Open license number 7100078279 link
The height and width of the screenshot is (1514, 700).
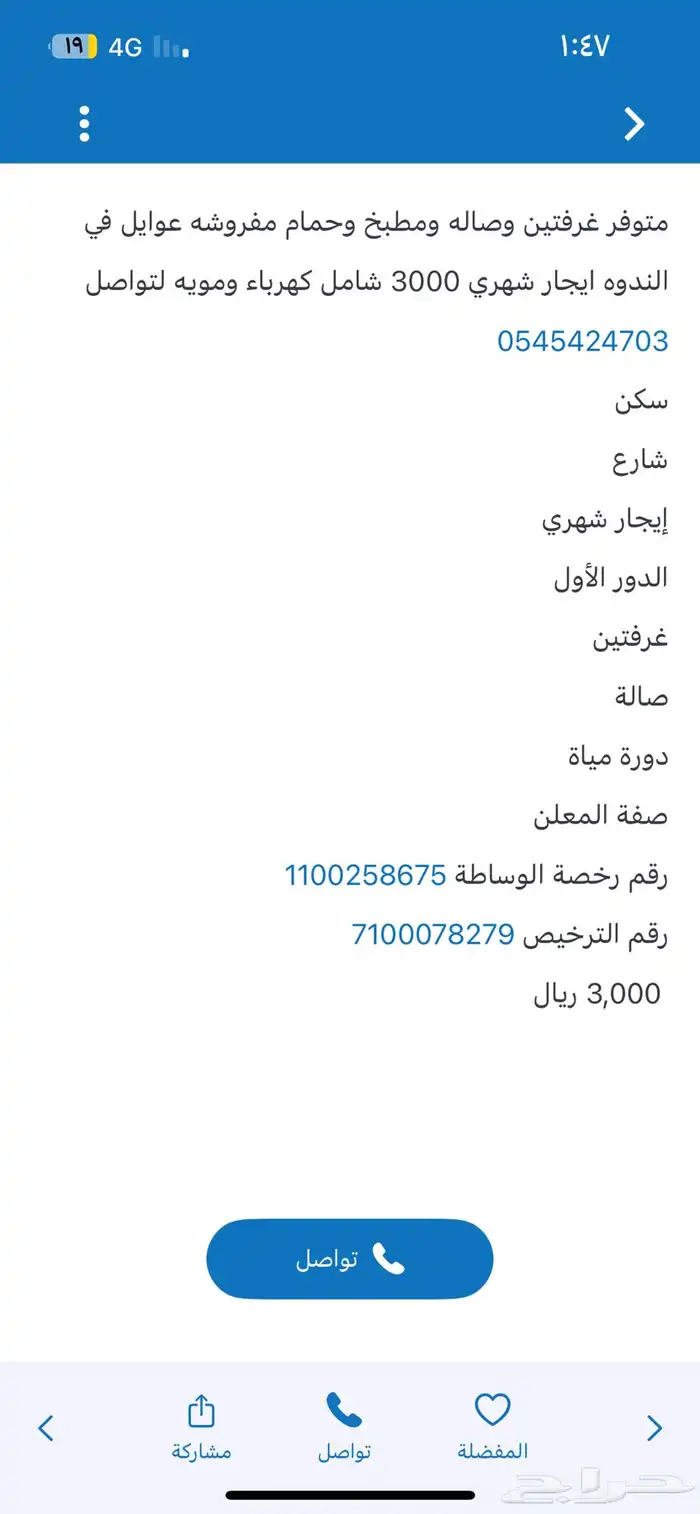(432, 935)
